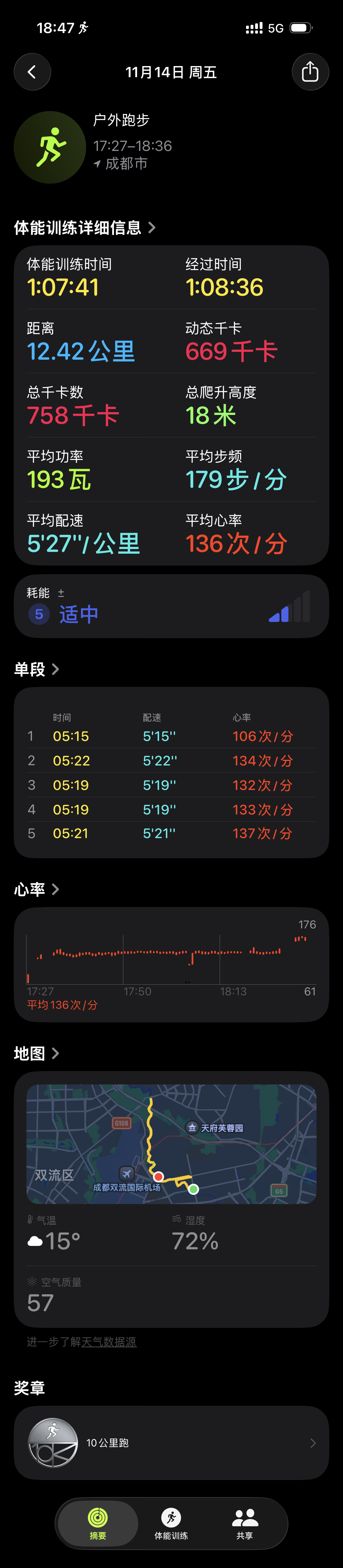This screenshot has width=343, height=1568.
Task: Switch to the 共享 tab
Action: [x=245, y=1524]
